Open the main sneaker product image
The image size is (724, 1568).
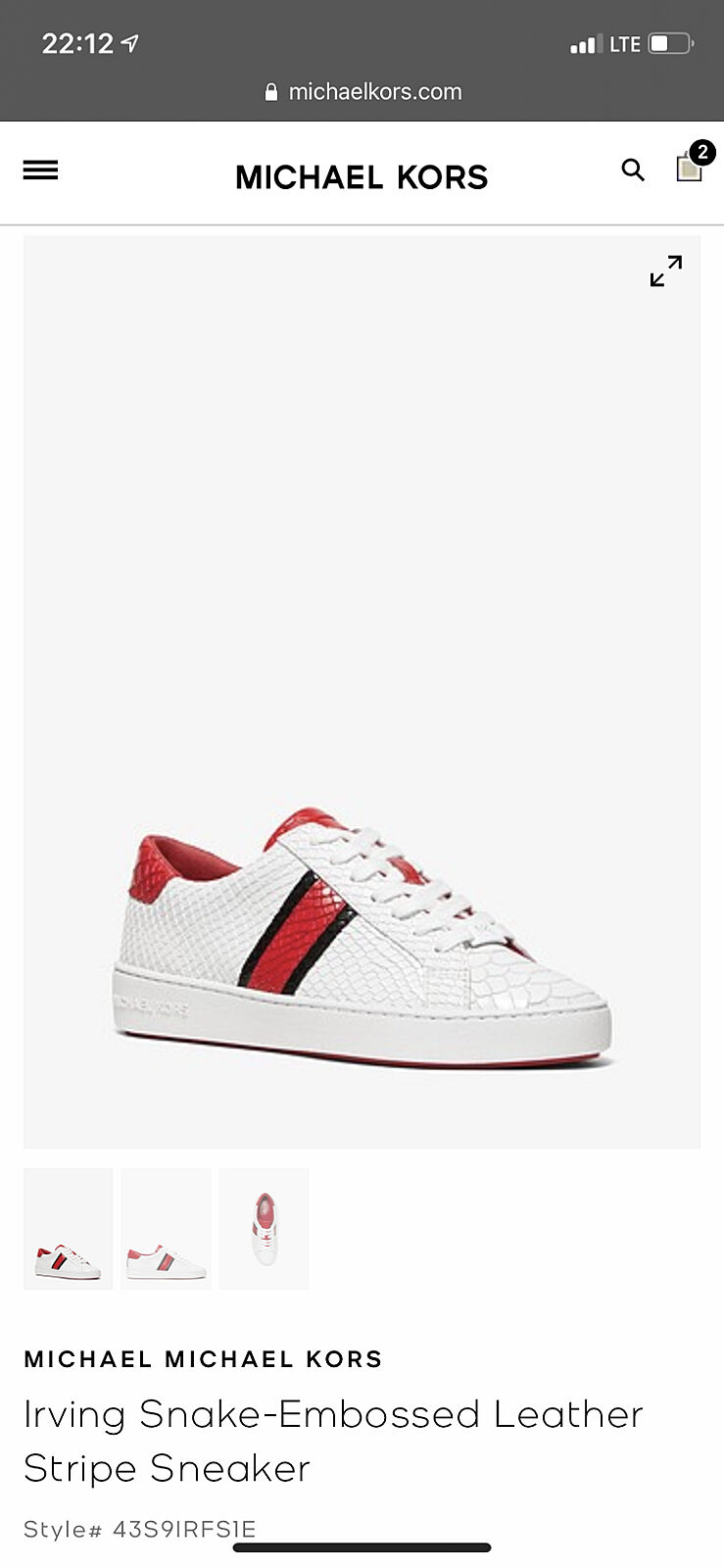[362, 936]
